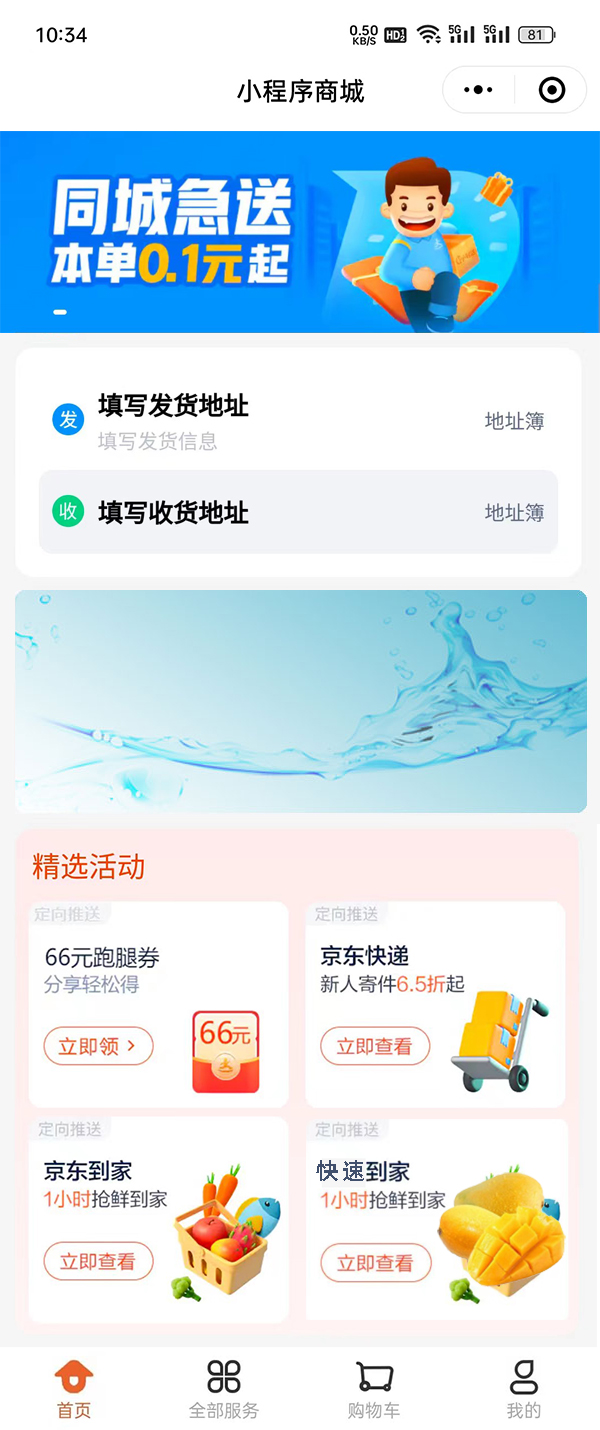Go to the 全部服务 tab
Viewport: 600px width, 1430px height.
click(x=224, y=1389)
